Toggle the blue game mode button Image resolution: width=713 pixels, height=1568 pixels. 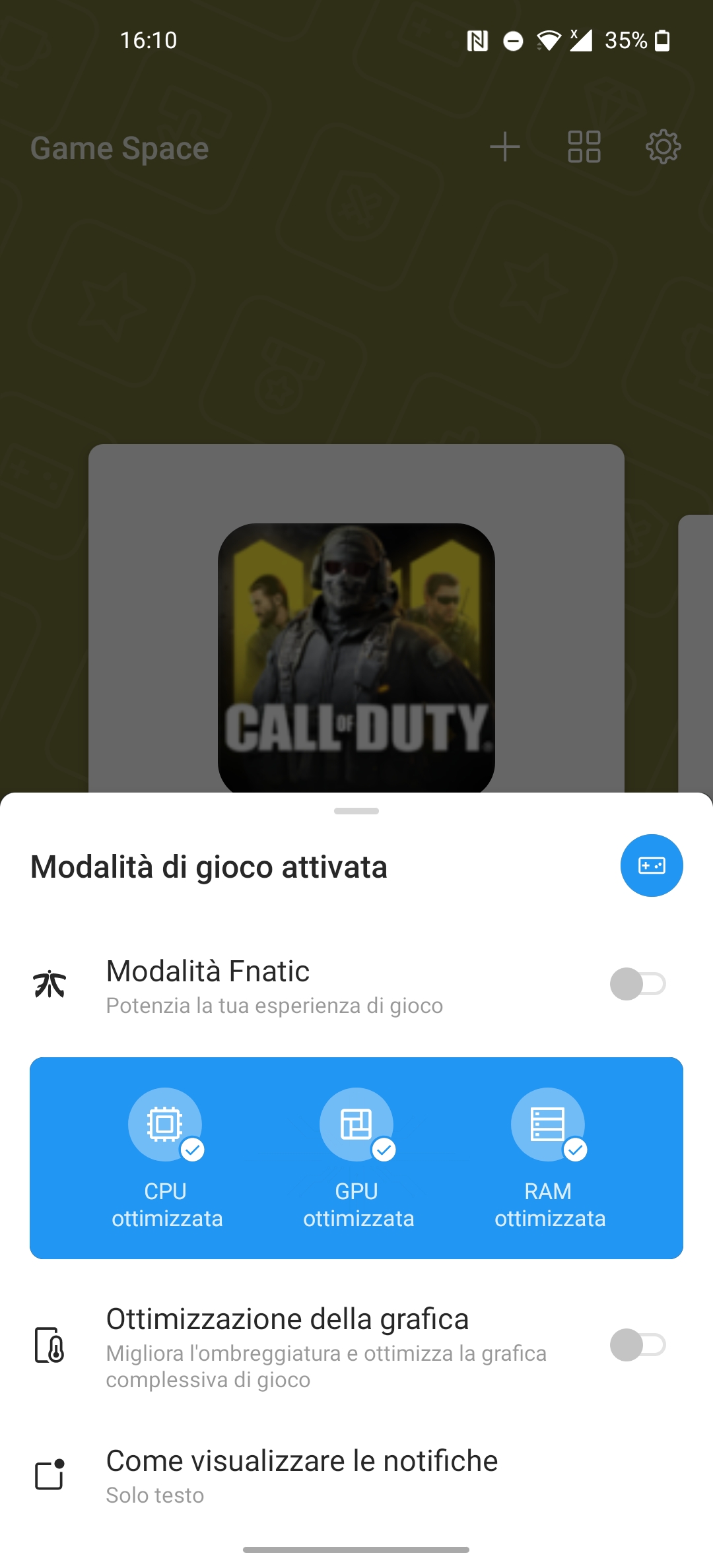[x=651, y=865]
